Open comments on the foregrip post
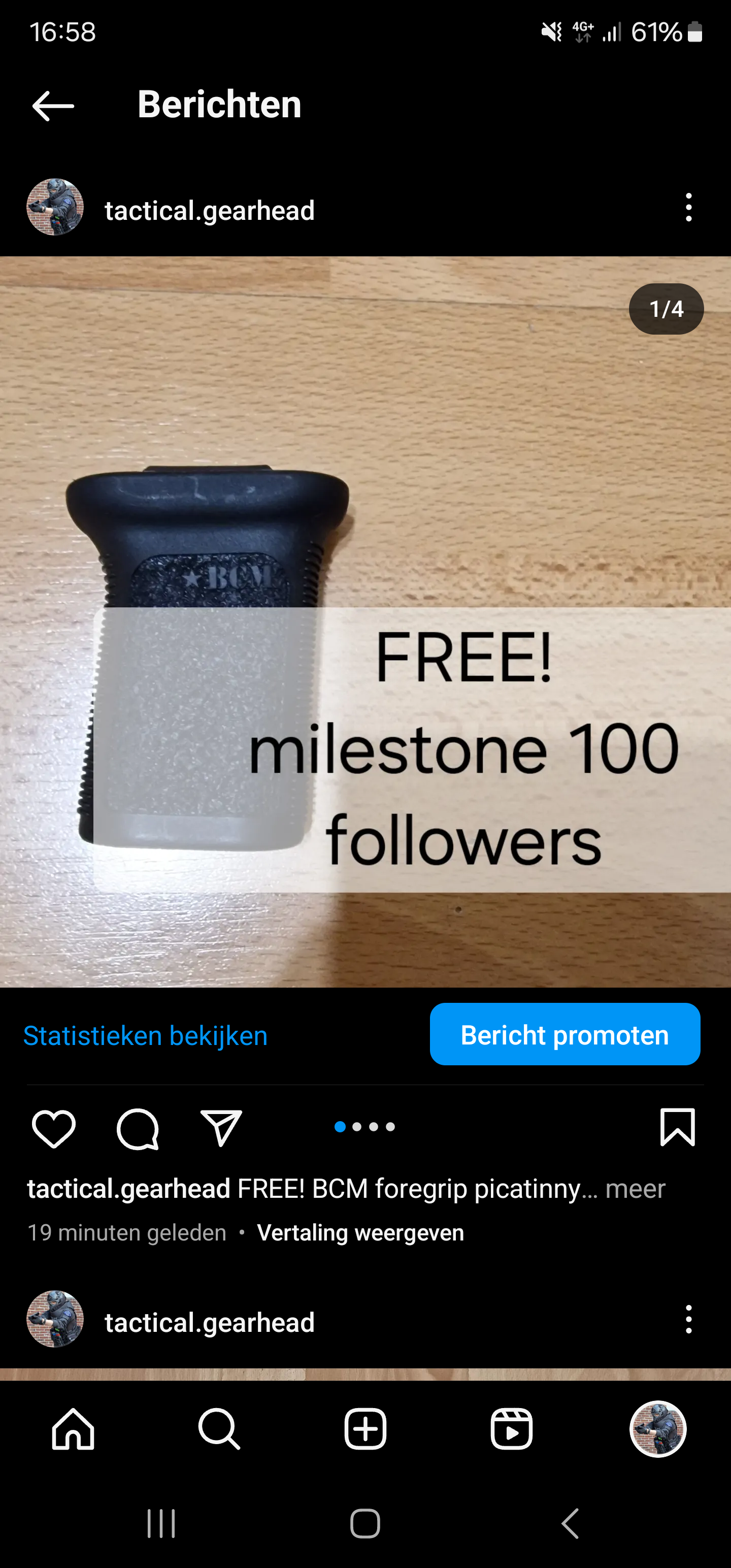 point(138,1128)
